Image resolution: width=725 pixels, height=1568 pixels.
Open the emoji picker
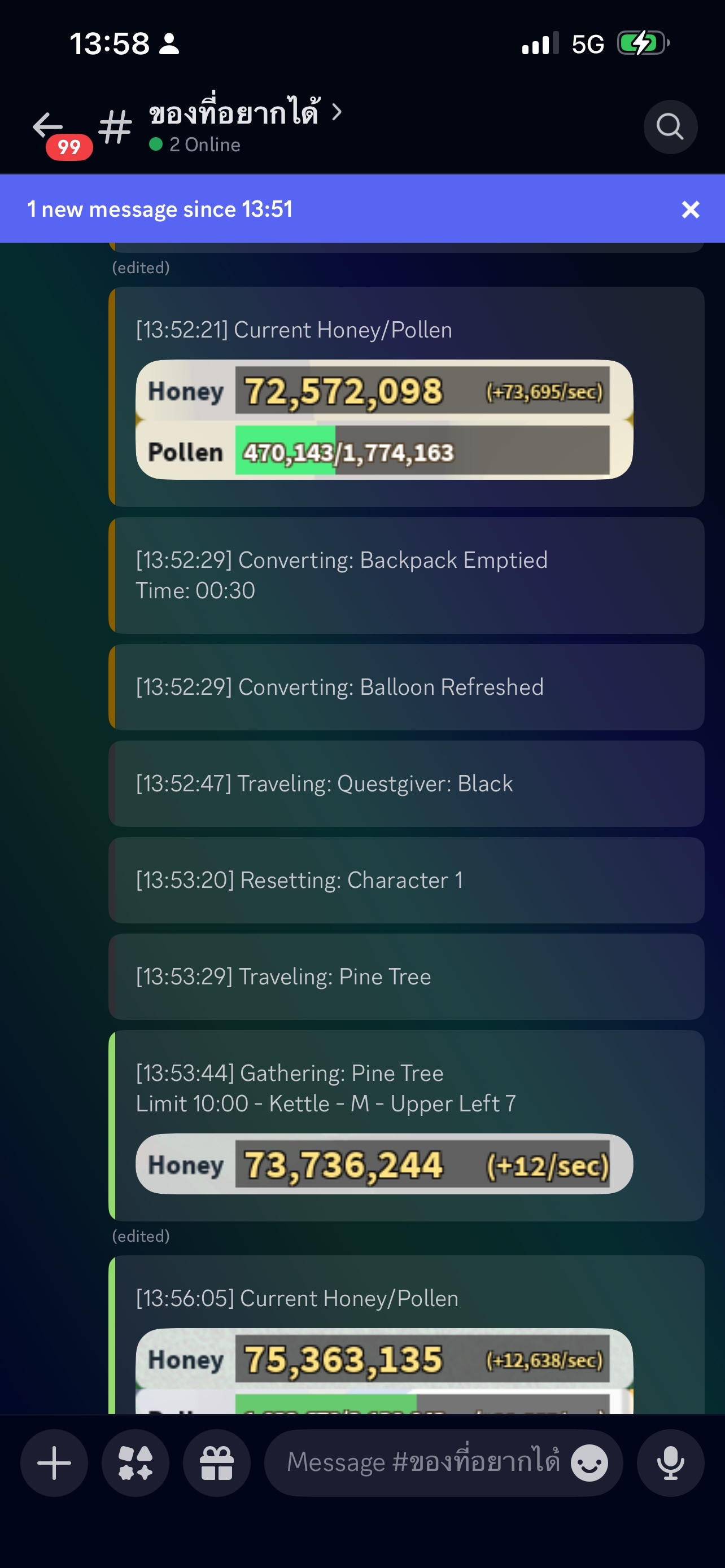pos(589,1462)
